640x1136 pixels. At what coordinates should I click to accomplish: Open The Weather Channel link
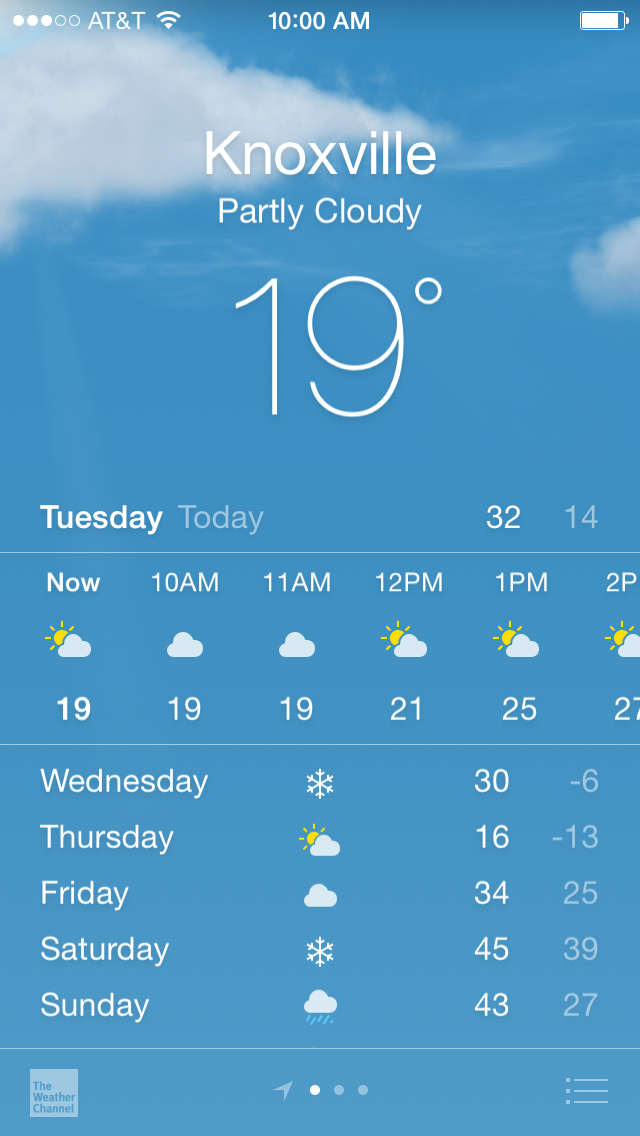coord(54,1092)
